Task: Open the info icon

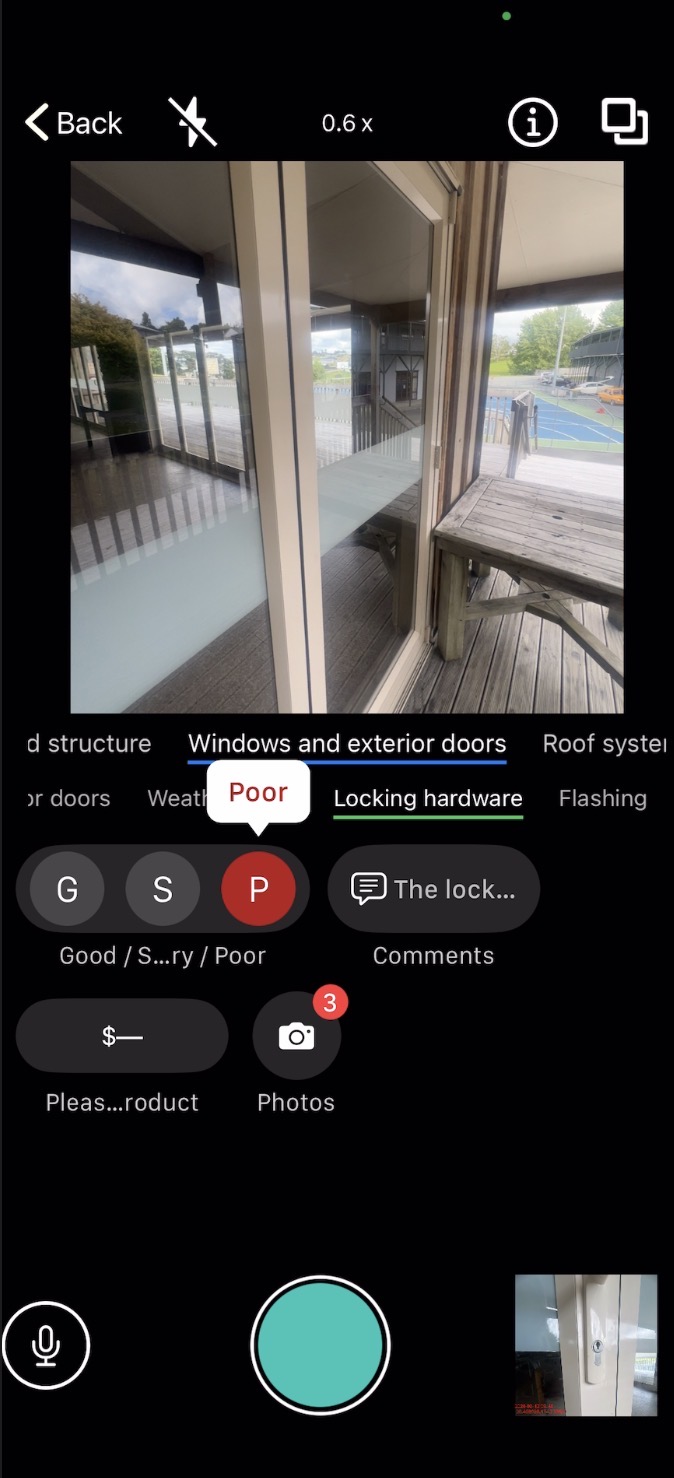Action: 532,123
